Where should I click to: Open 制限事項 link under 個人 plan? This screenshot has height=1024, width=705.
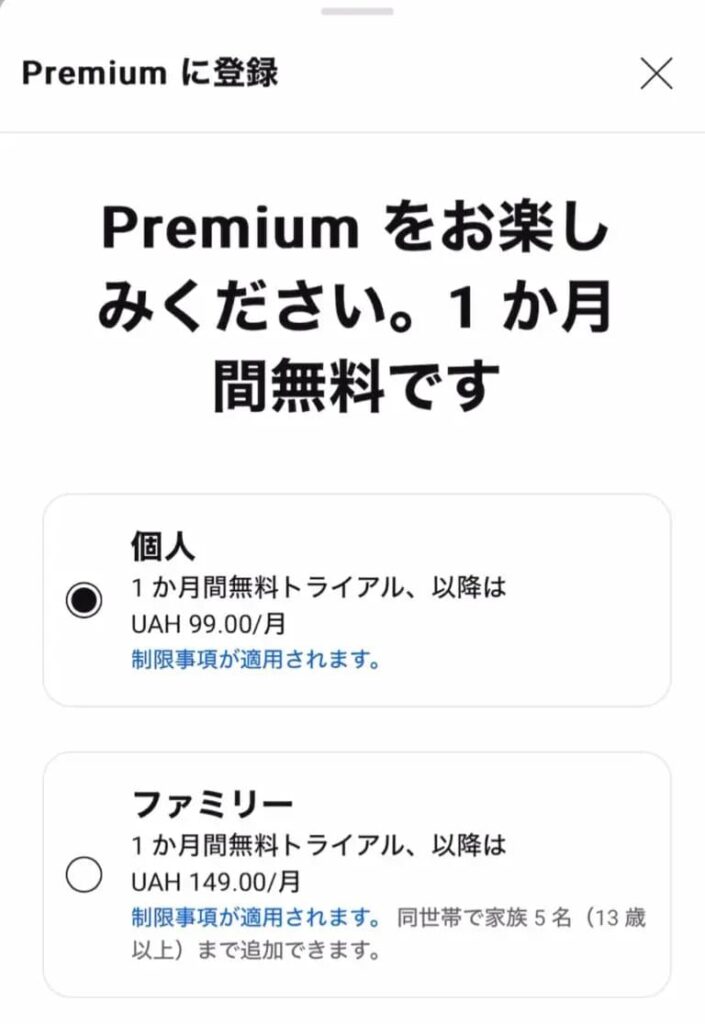point(255,660)
